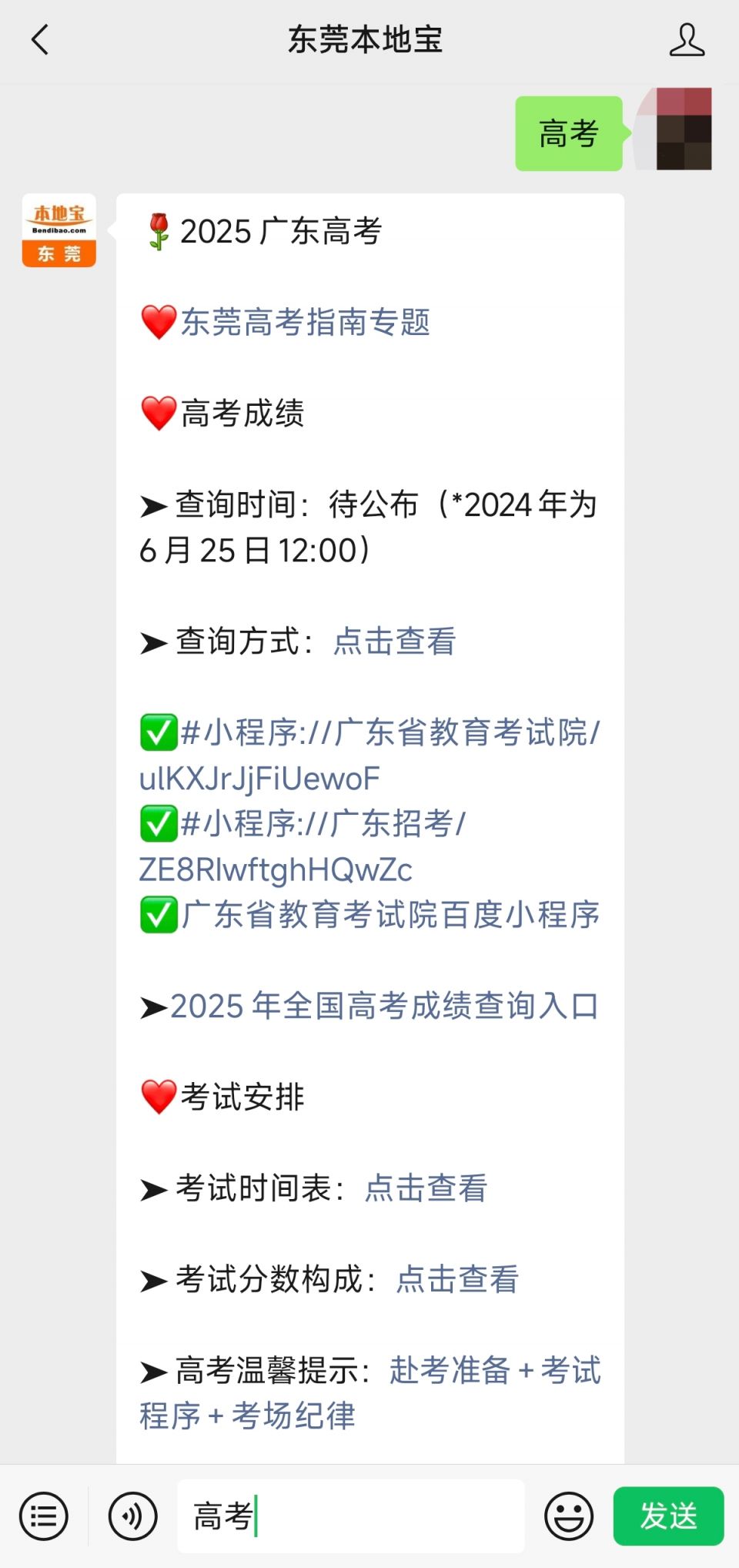This screenshot has width=739, height=1568.
Task: Tap 点击查看 next to 考试时间表
Action: click(x=426, y=1188)
